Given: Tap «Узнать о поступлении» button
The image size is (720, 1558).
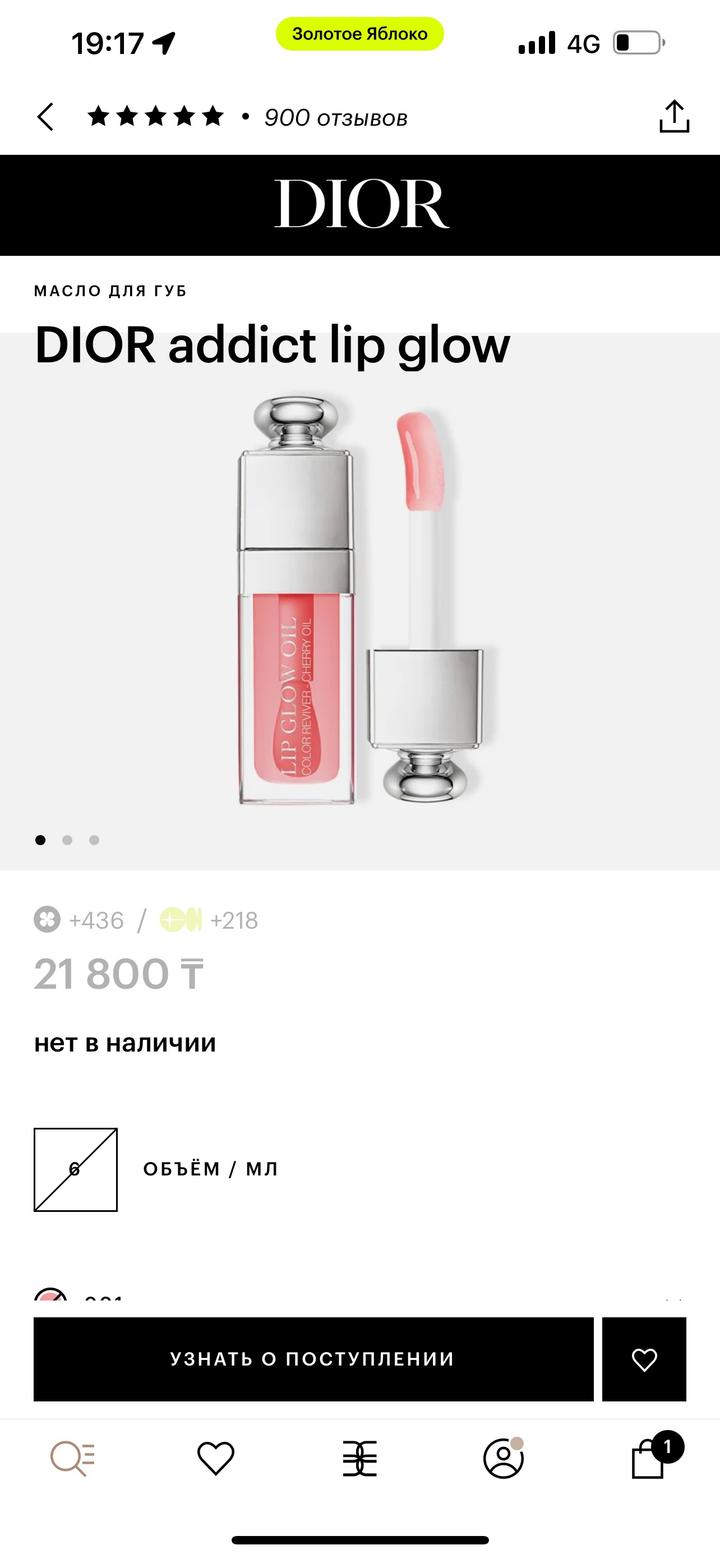Looking at the screenshot, I should (313, 1359).
